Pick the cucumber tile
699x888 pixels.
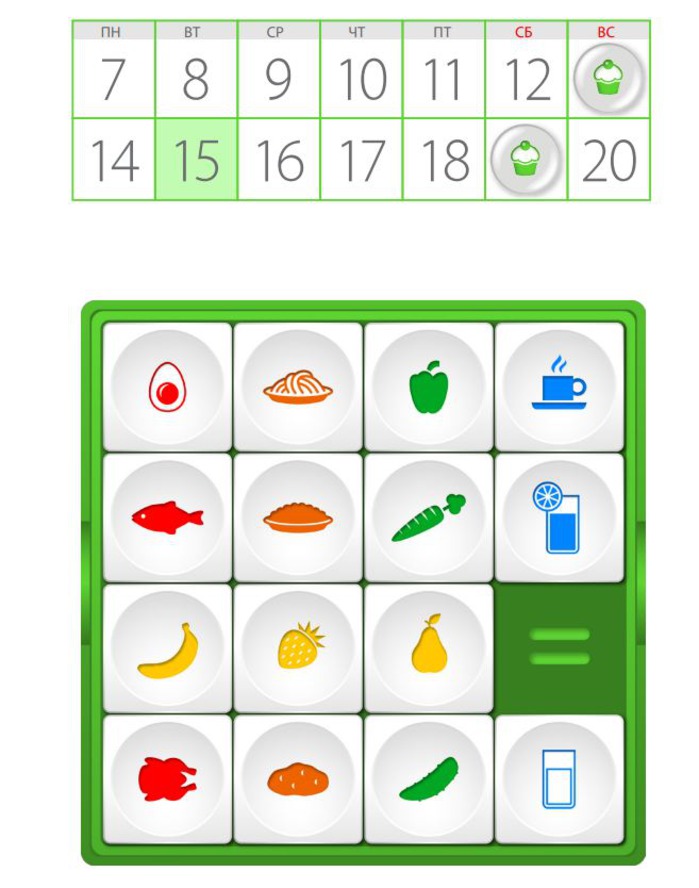(x=429, y=779)
